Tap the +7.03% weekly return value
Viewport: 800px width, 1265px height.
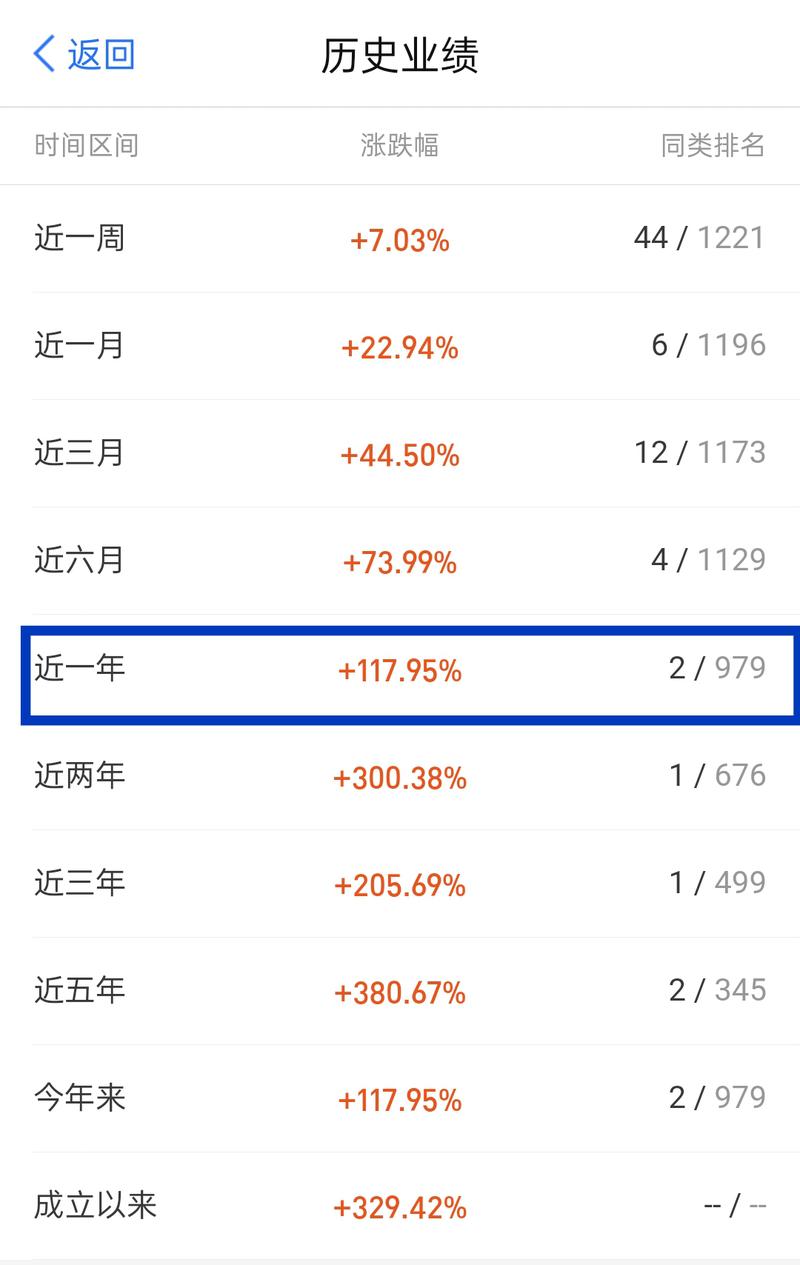click(400, 240)
